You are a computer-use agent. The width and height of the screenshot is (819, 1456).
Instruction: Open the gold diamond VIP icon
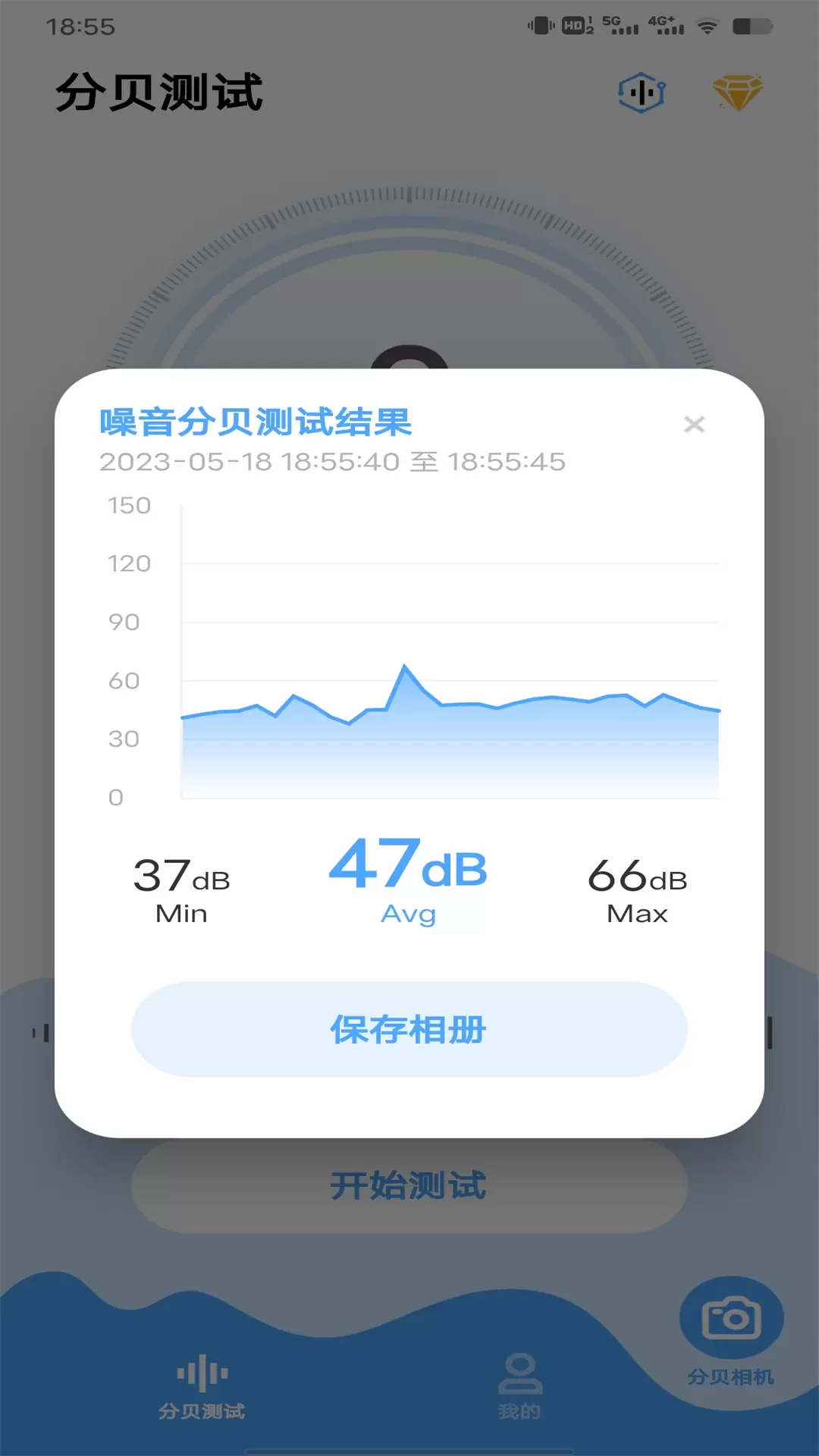pyautogui.click(x=738, y=93)
